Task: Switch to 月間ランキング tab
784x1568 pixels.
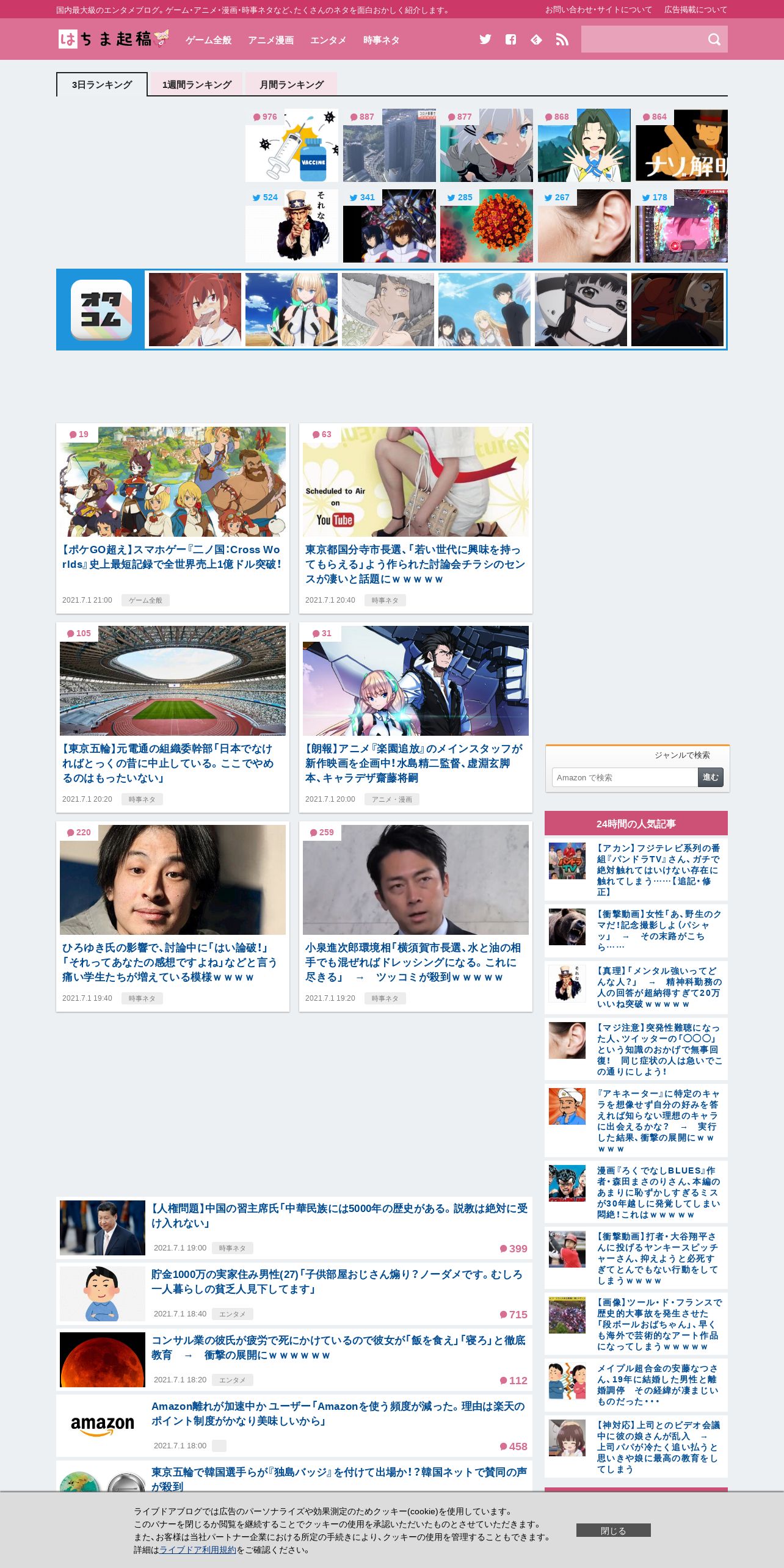Action: 291,84
